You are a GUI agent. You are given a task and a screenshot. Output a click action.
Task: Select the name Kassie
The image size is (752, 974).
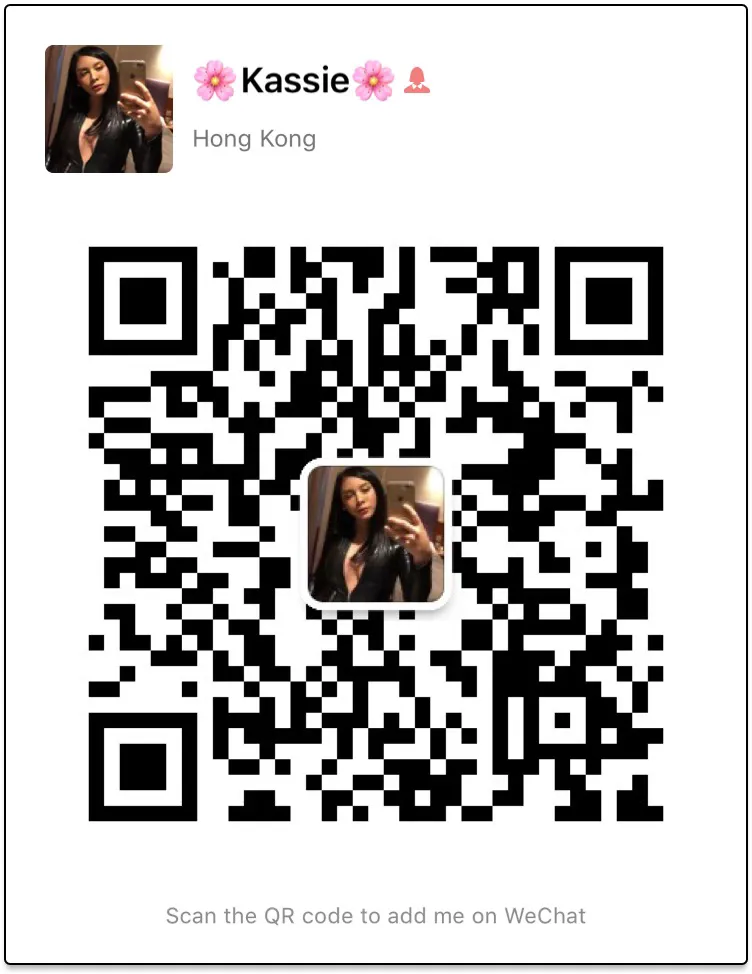293,80
